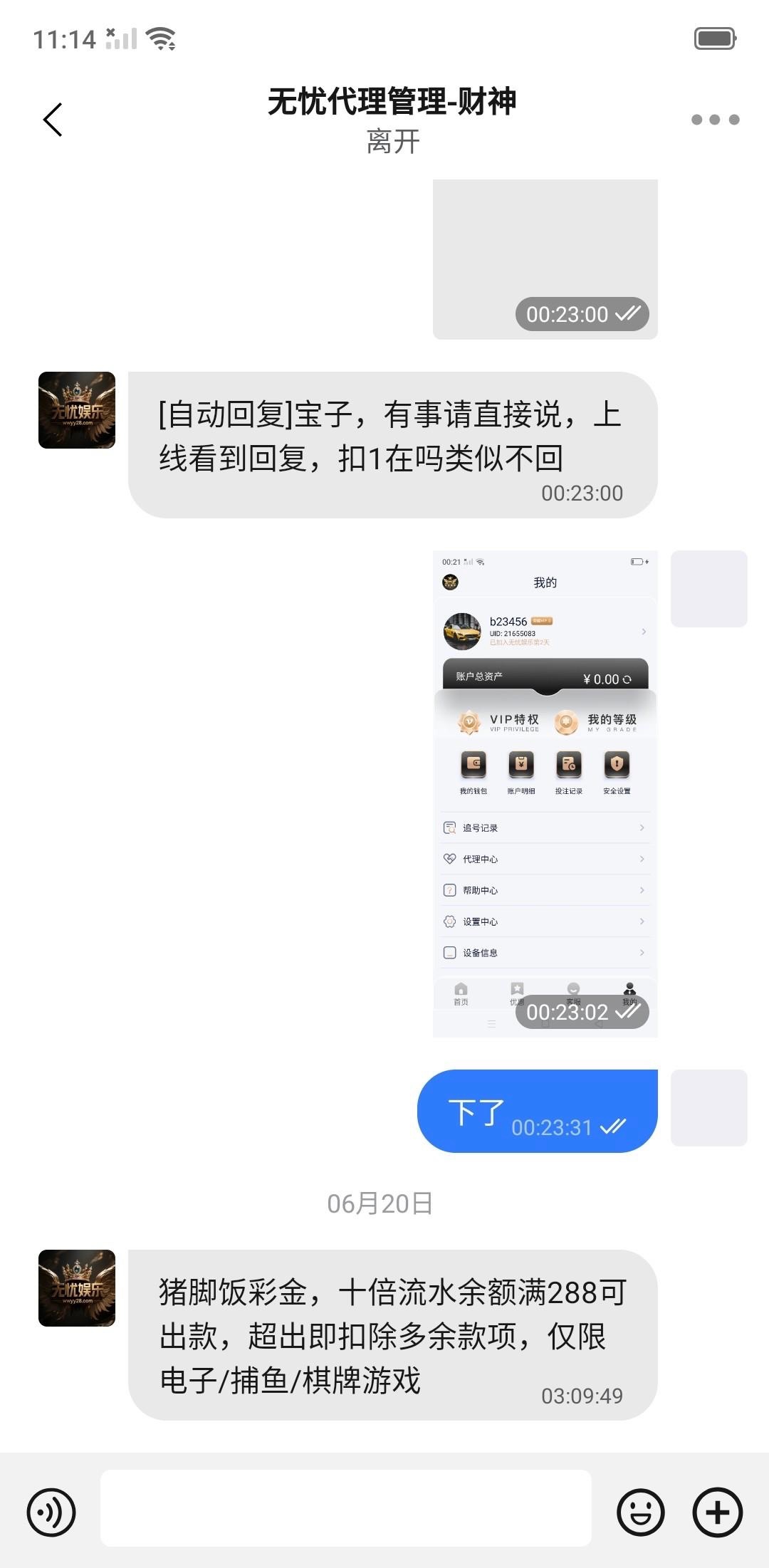
Task: Open the chat title 无忧代理管理-财神
Action: tap(392, 102)
